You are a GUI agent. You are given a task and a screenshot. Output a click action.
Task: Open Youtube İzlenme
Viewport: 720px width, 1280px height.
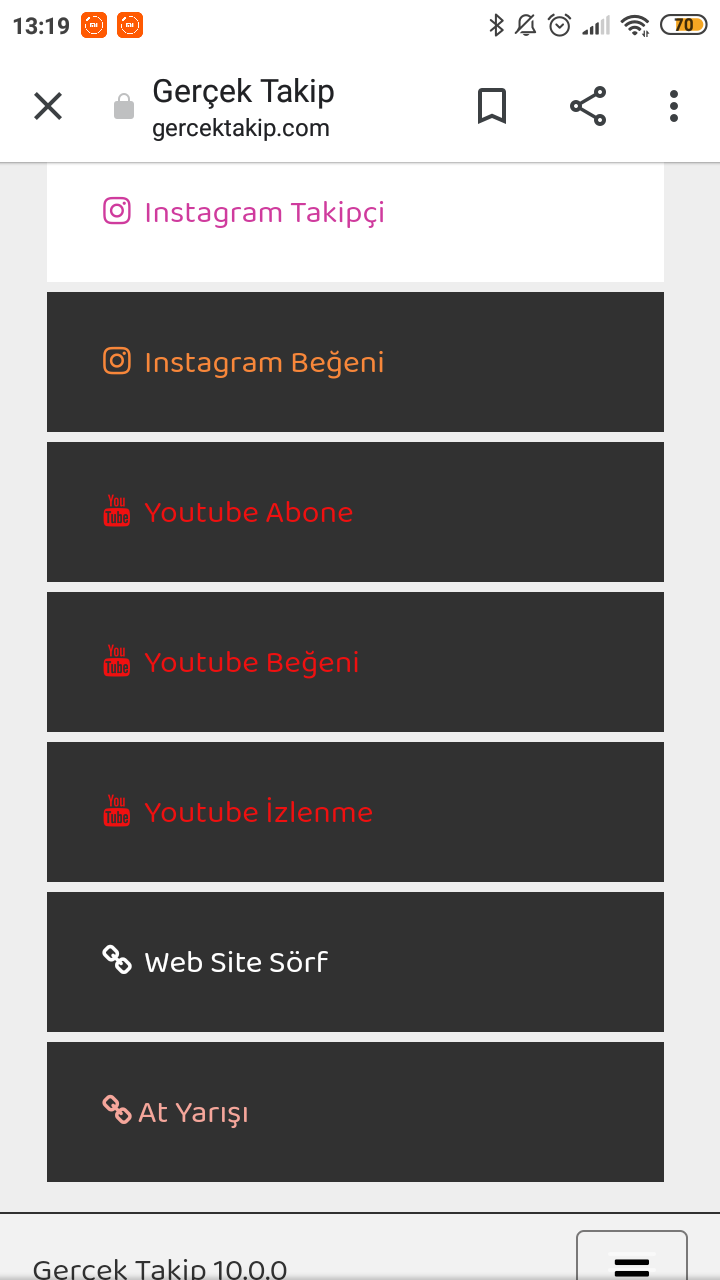(x=355, y=812)
